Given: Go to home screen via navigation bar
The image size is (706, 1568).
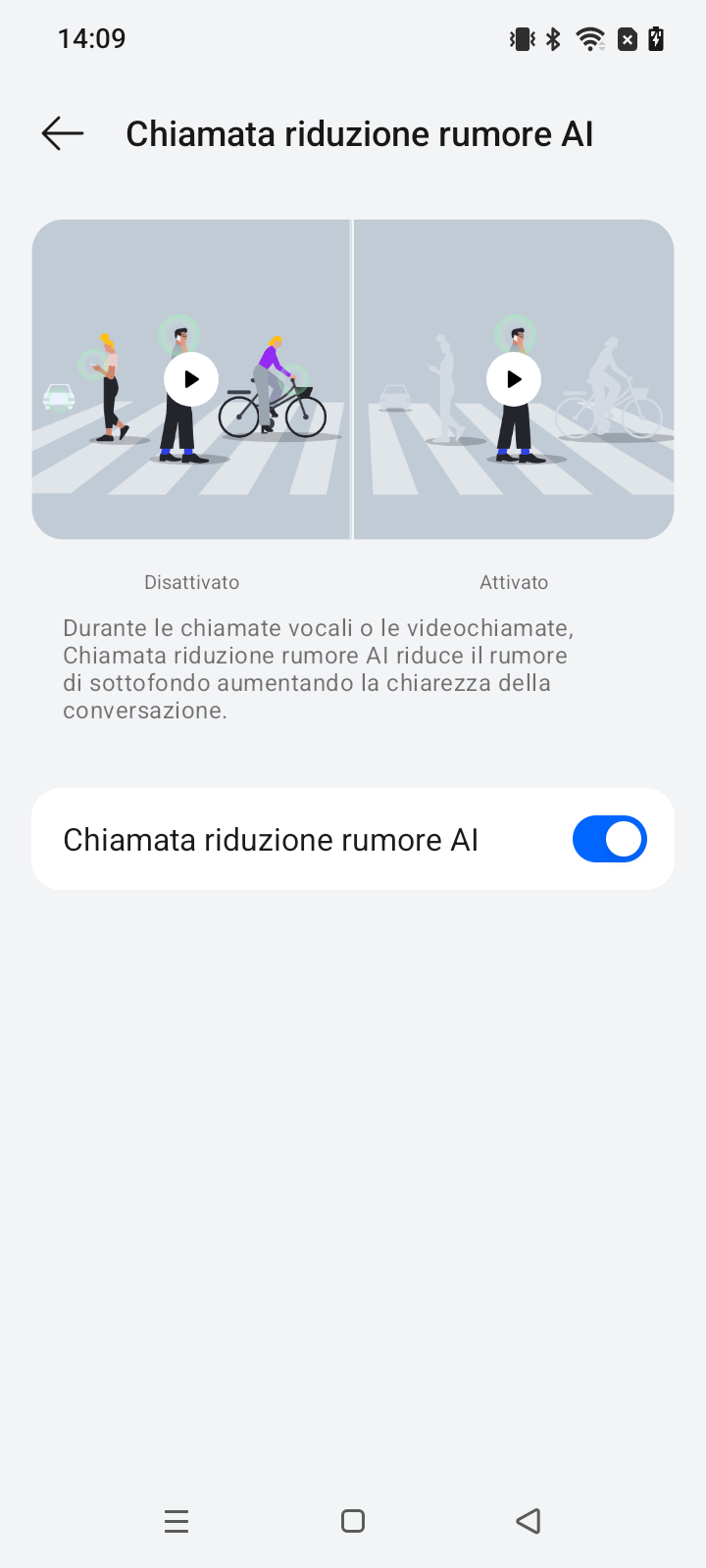Looking at the screenshot, I should [x=353, y=1521].
